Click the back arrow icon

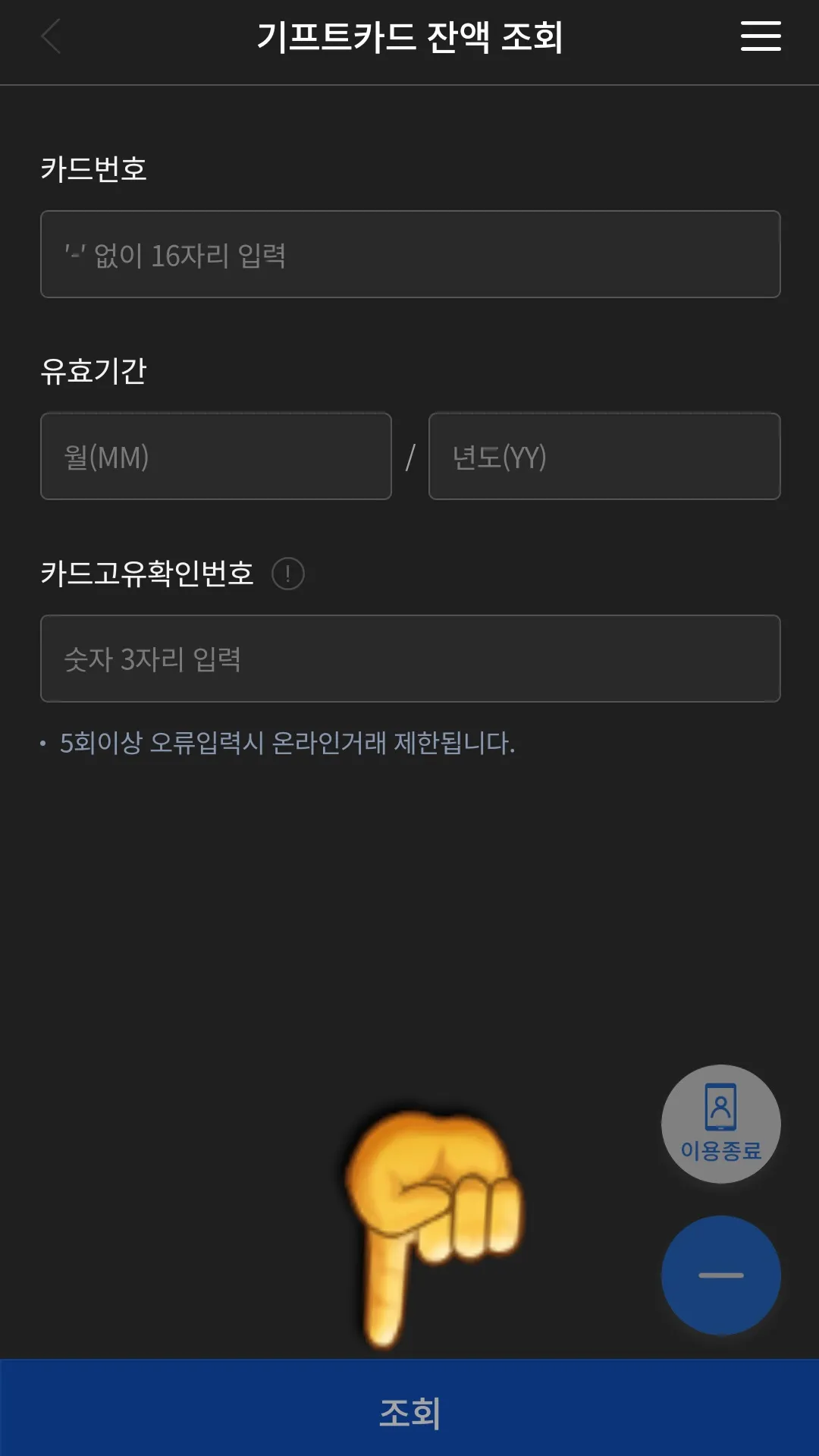pyautogui.click(x=49, y=36)
